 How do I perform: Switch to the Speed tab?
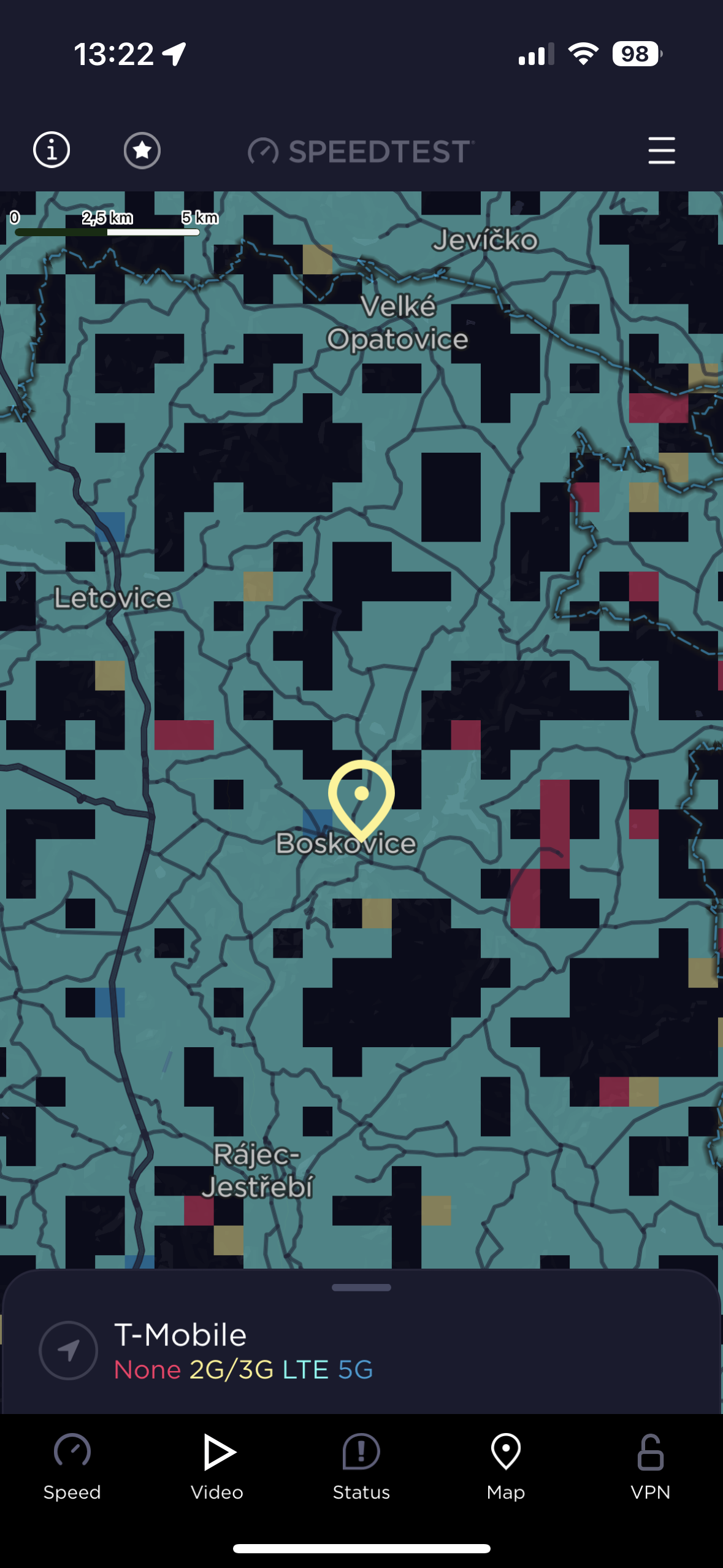coord(72,1467)
